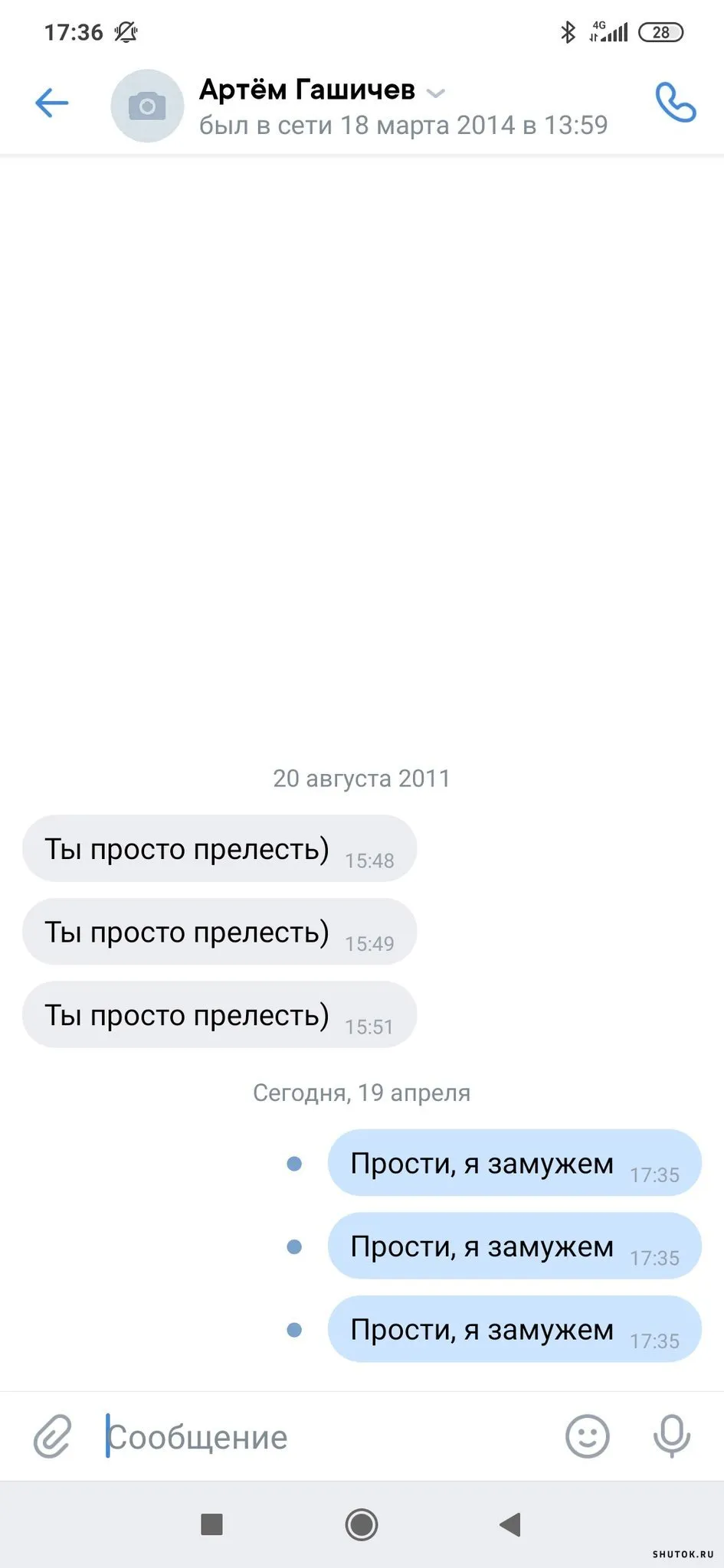
Task: Open recent apps via the square button
Action: tap(211, 1524)
